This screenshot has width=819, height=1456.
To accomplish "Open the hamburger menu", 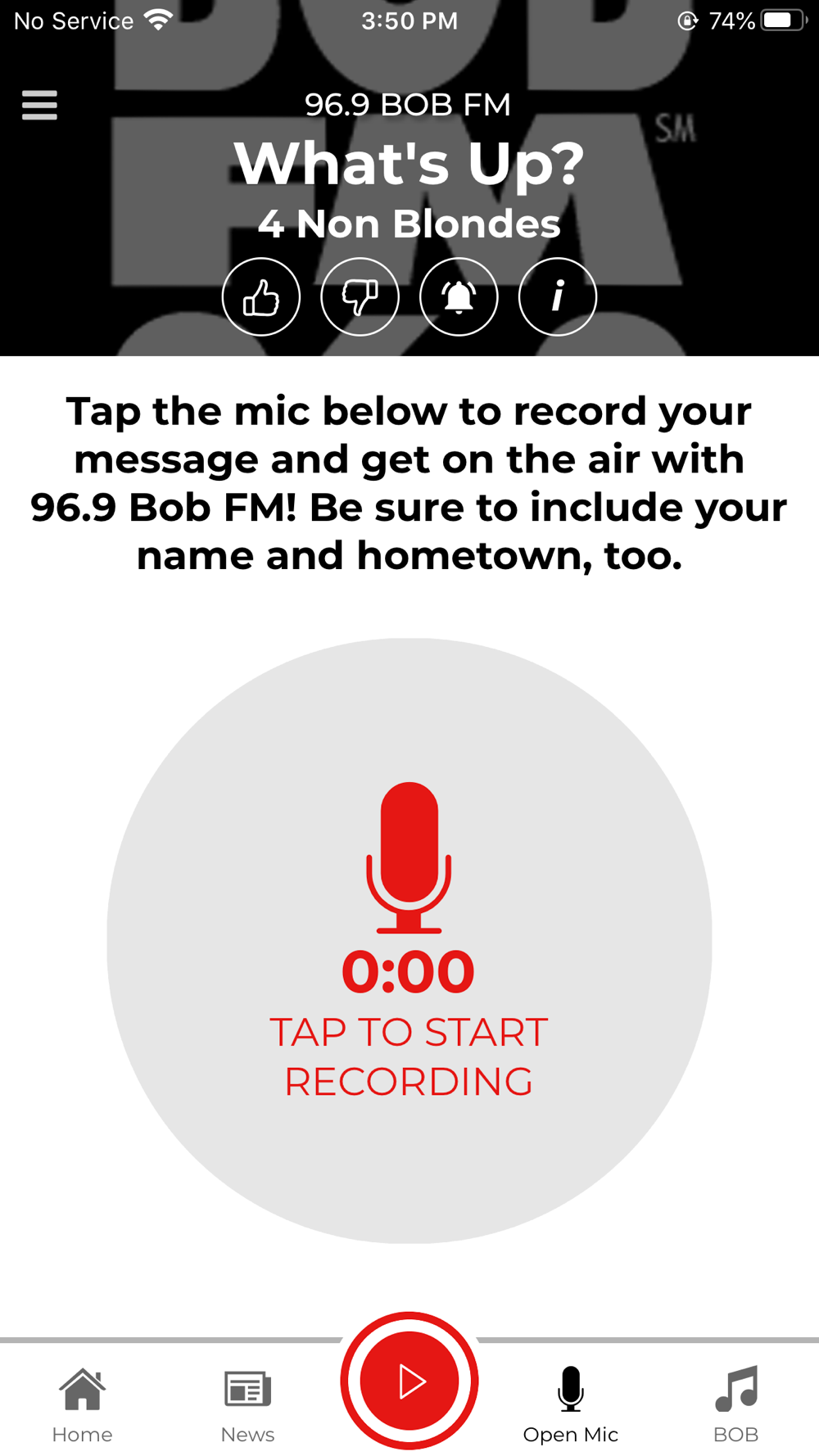I will point(39,106).
